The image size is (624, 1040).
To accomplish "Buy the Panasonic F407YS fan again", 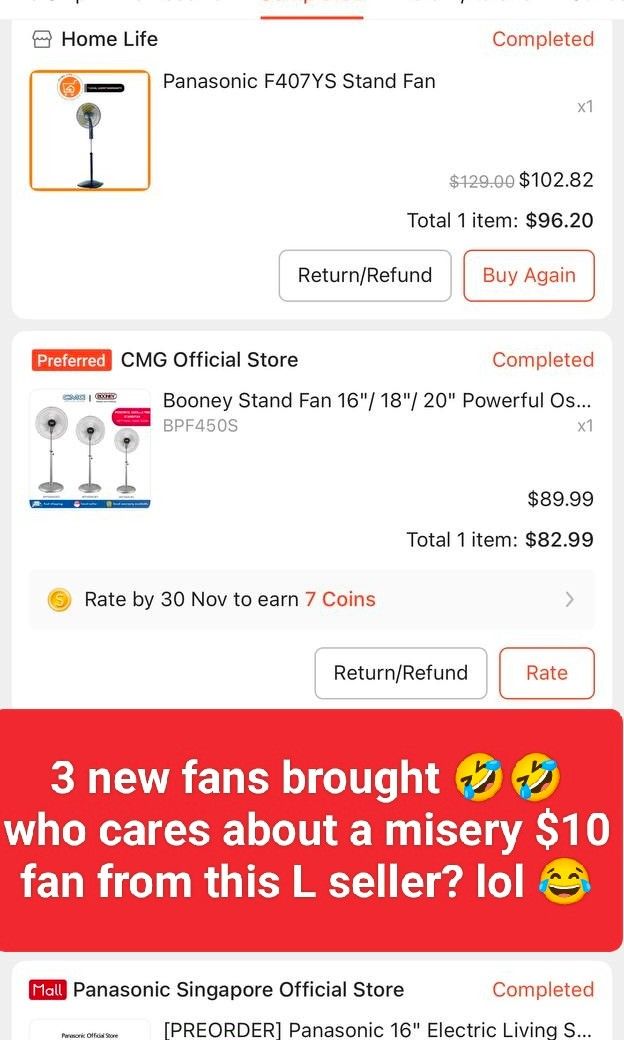I will pyautogui.click(x=529, y=275).
